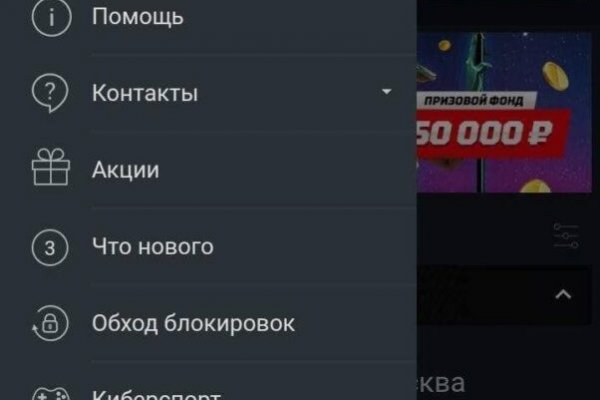Screen dimensions: 600x400
Task: Open the Помощь help section
Action: tap(137, 16)
